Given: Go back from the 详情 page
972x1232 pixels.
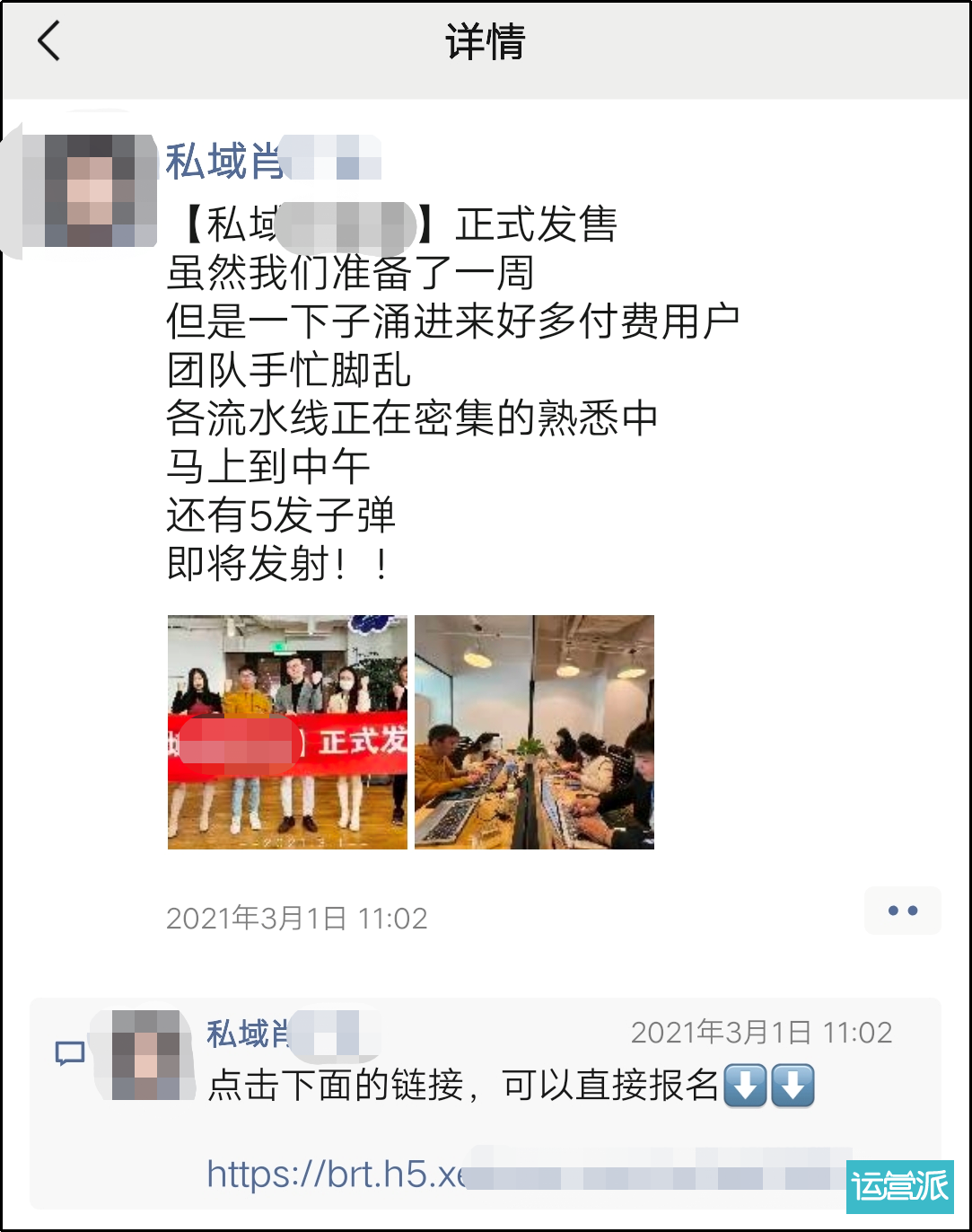Looking at the screenshot, I should pyautogui.click(x=49, y=41).
